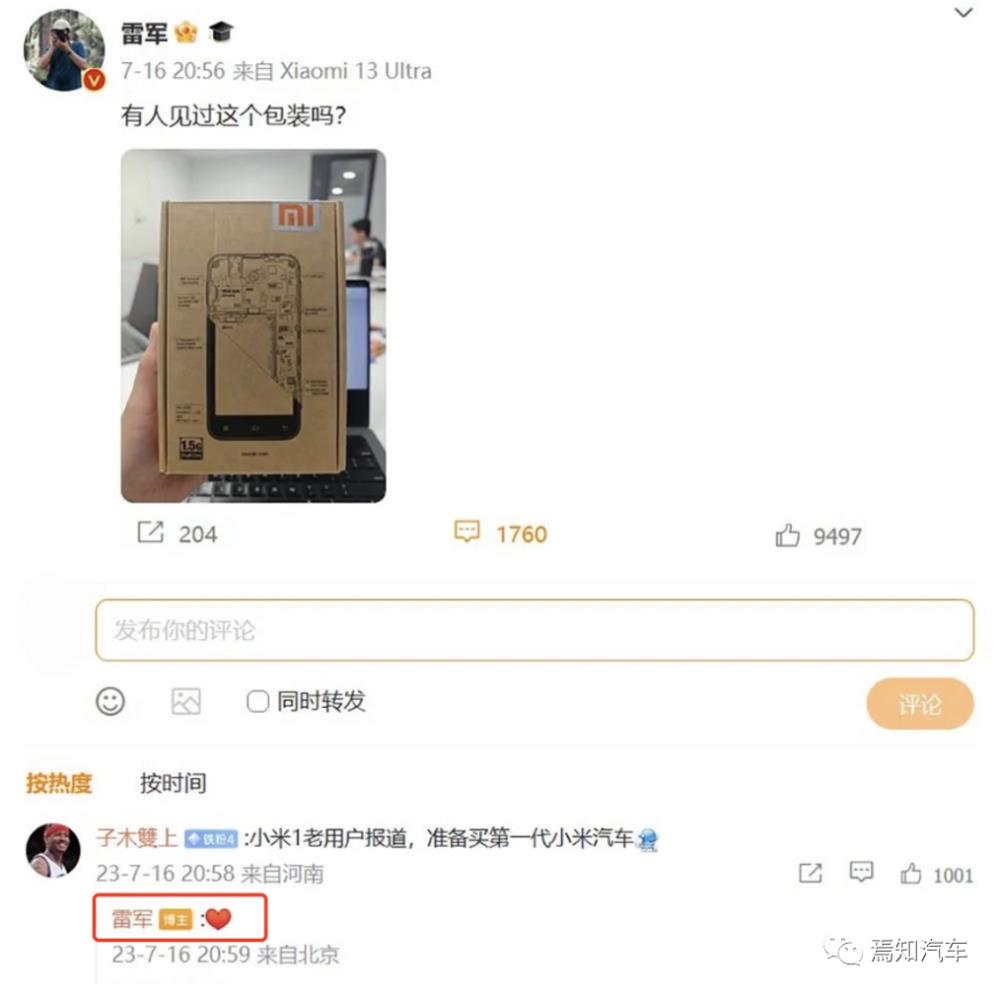Open the emoji picker
The height and width of the screenshot is (994, 1000).
tap(110, 701)
